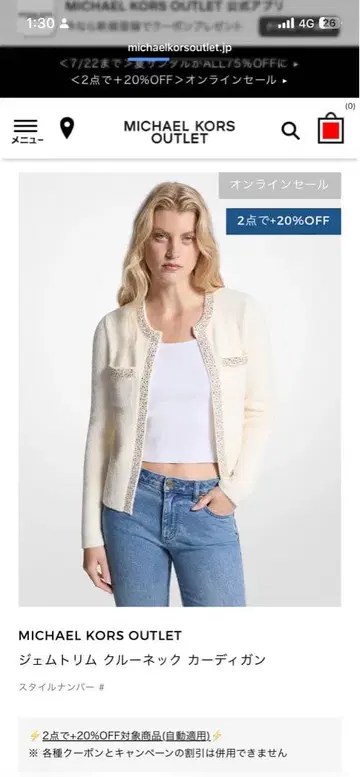Open the store locator pin
The height and width of the screenshot is (777, 360).
[x=67, y=128]
